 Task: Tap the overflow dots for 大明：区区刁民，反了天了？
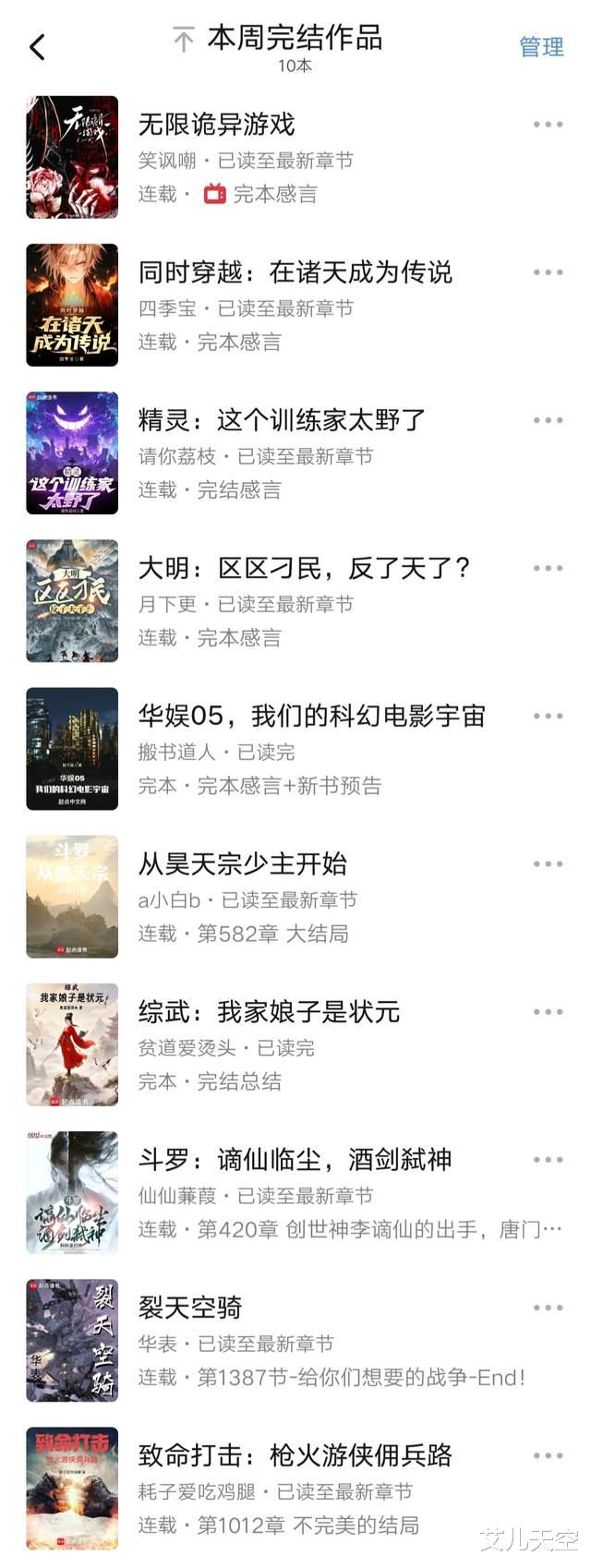(x=548, y=568)
